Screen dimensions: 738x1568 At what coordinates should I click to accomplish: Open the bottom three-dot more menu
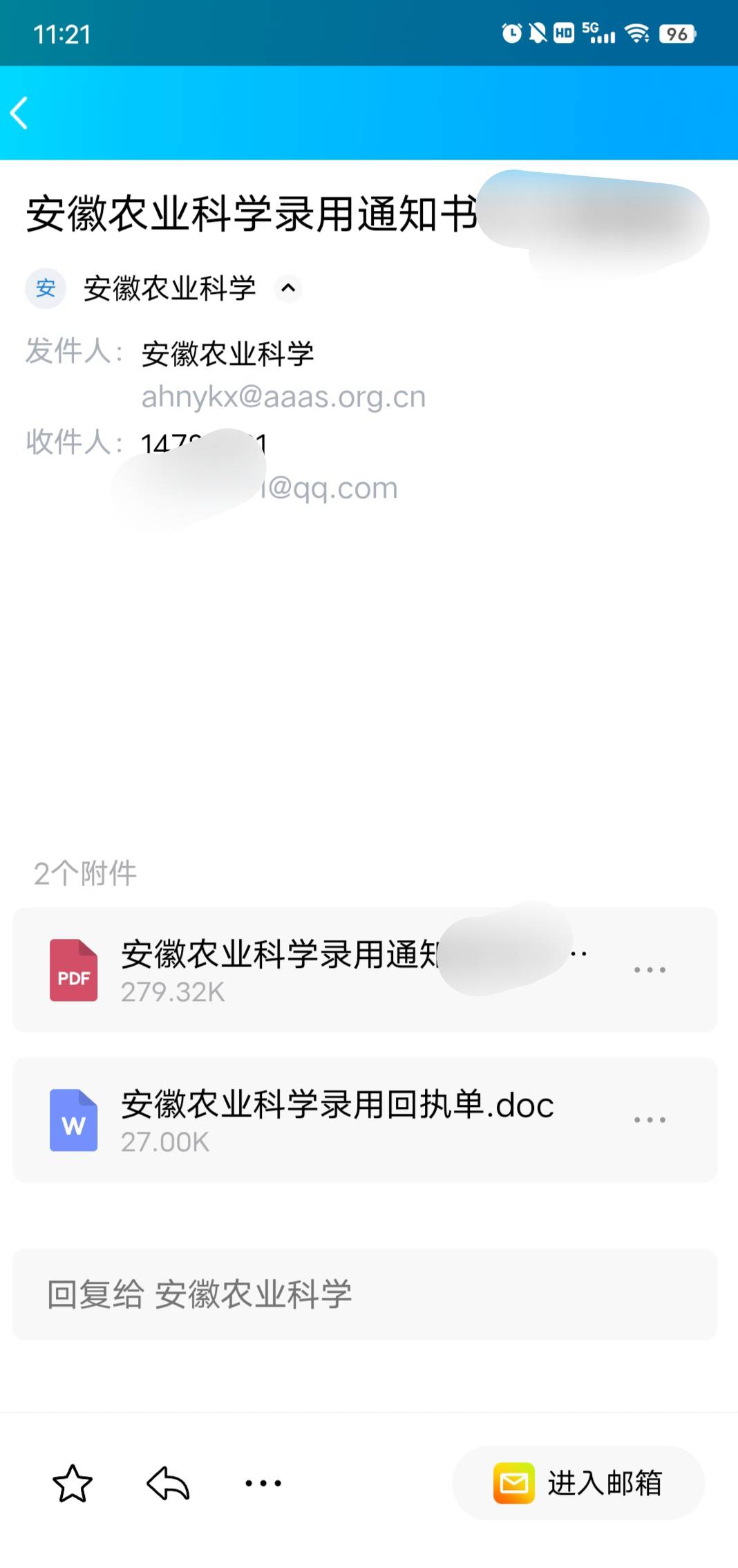click(x=263, y=1483)
